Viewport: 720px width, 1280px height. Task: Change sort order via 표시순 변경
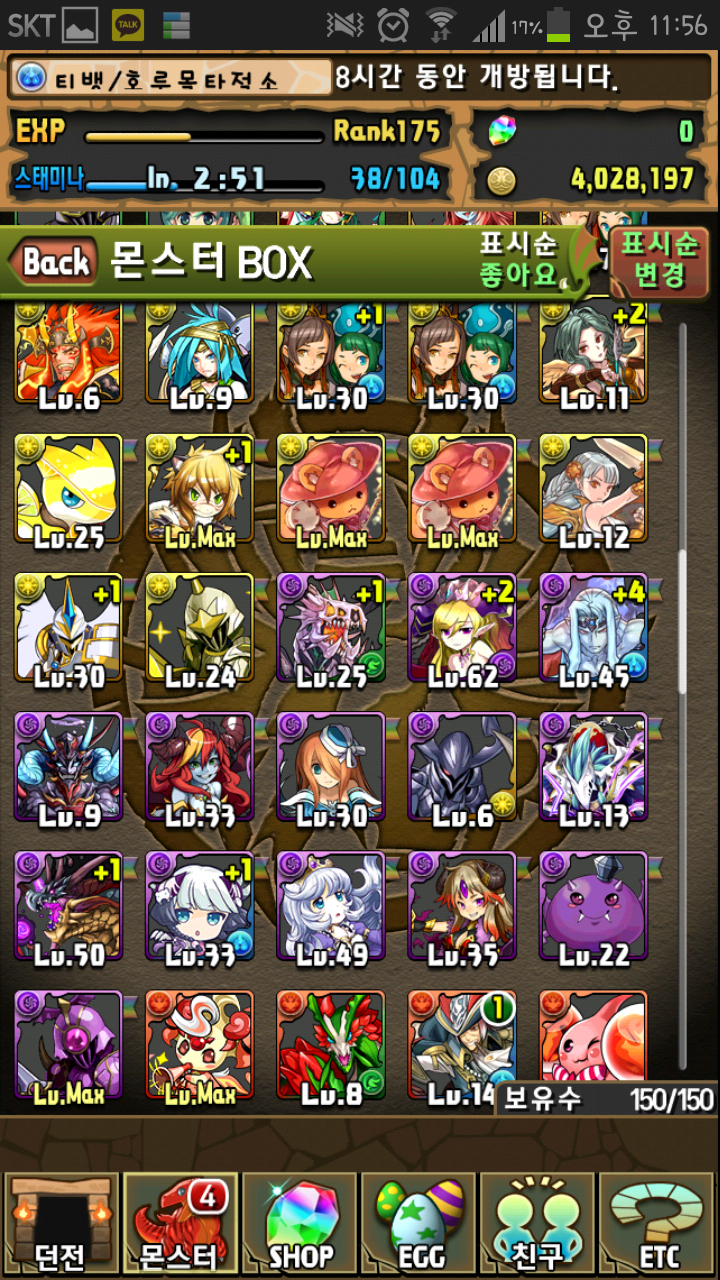659,260
